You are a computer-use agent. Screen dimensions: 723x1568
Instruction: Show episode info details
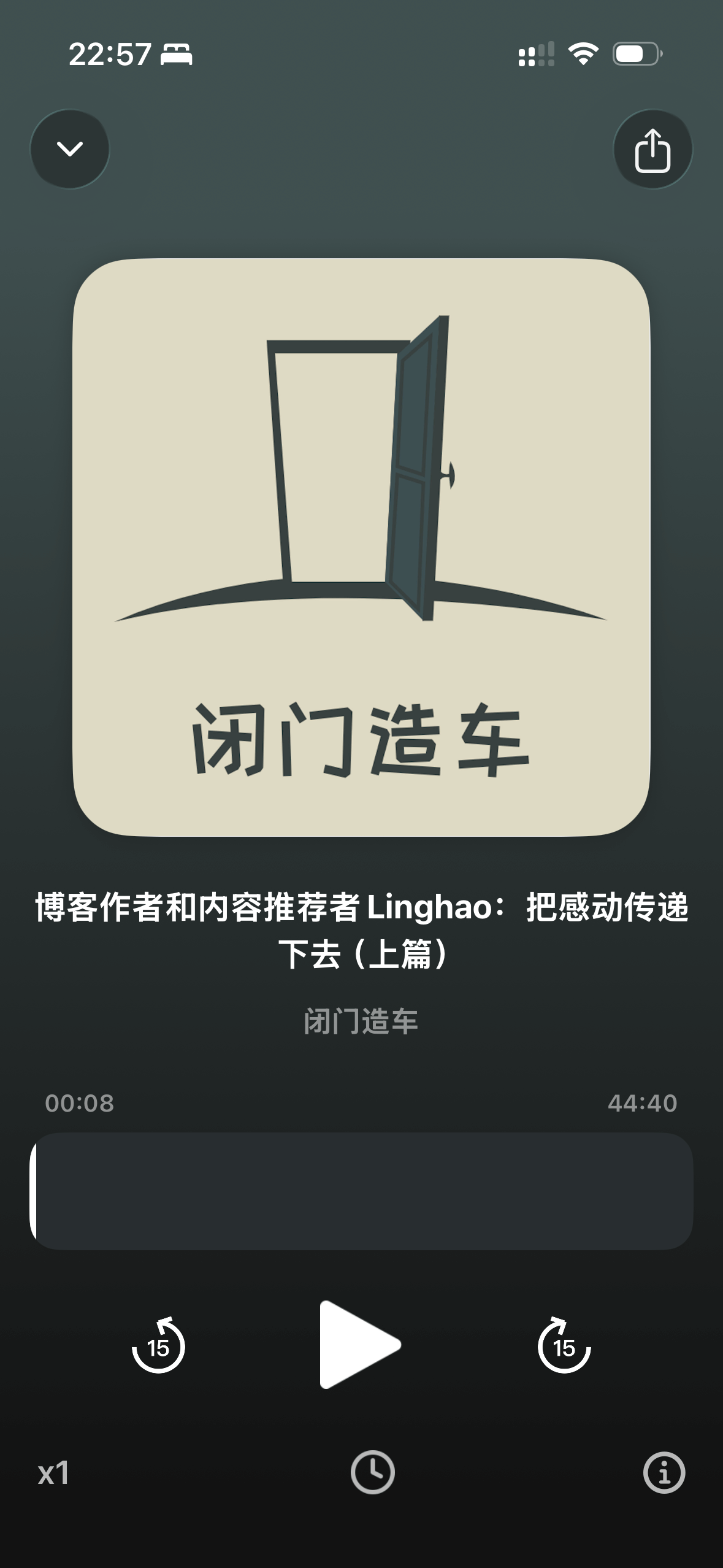664,1472
